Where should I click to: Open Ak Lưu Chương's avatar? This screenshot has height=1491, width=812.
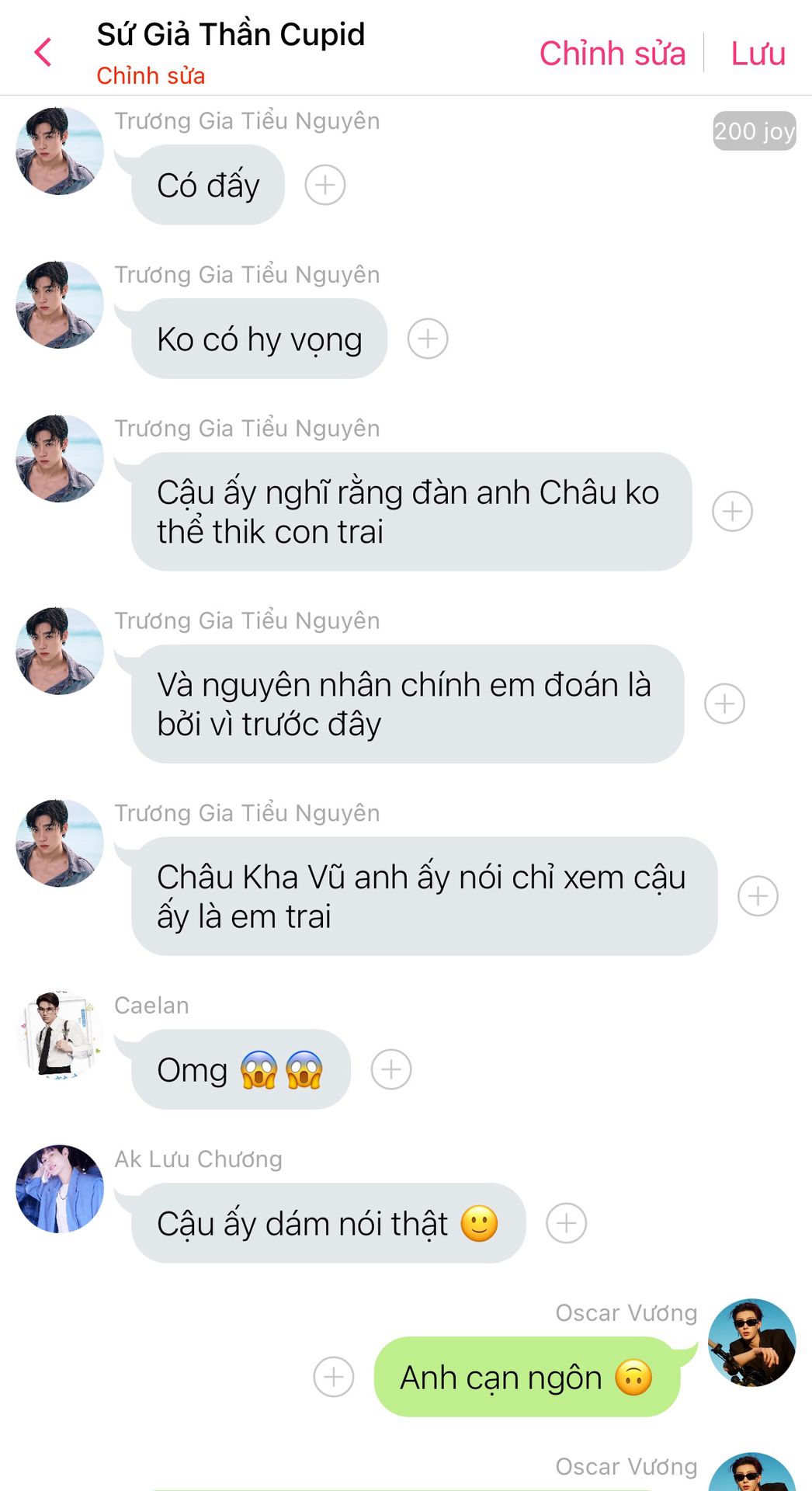point(60,1188)
